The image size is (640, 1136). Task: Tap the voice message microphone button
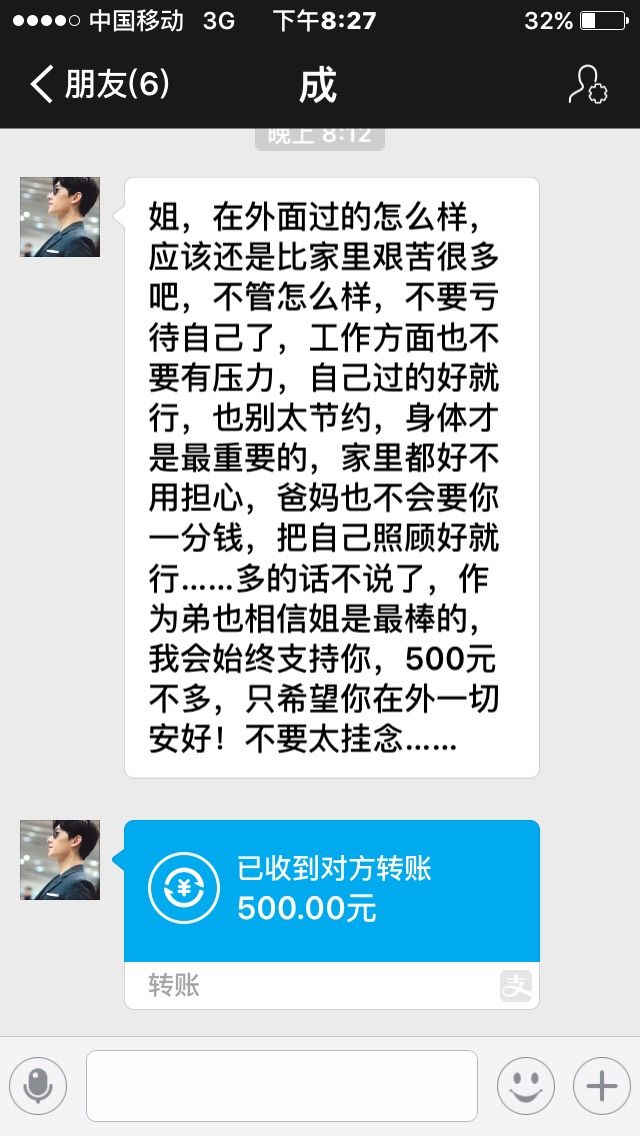(x=38, y=1086)
